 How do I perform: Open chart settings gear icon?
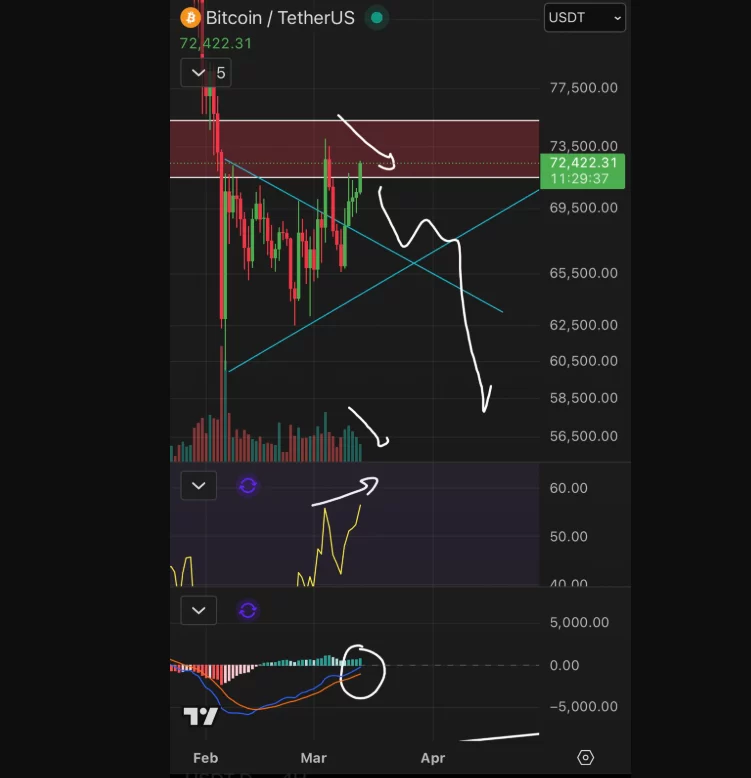tap(586, 757)
